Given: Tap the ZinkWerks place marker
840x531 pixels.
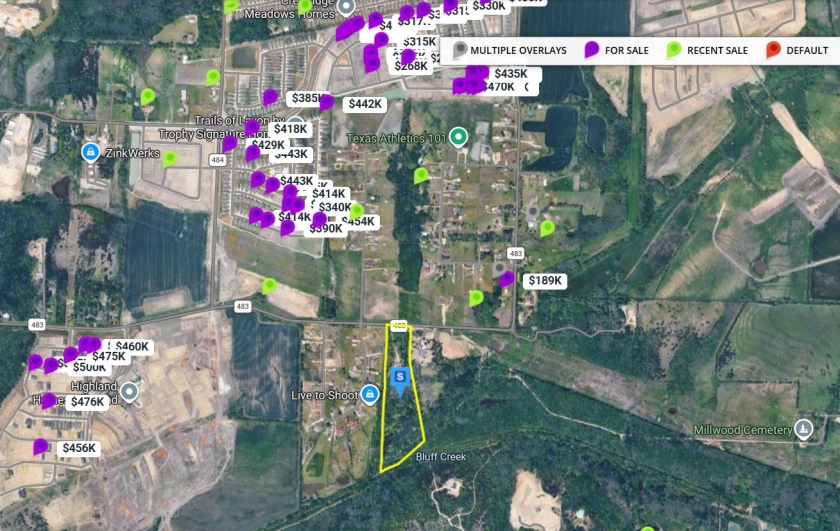Looking at the screenshot, I should click(90, 152).
